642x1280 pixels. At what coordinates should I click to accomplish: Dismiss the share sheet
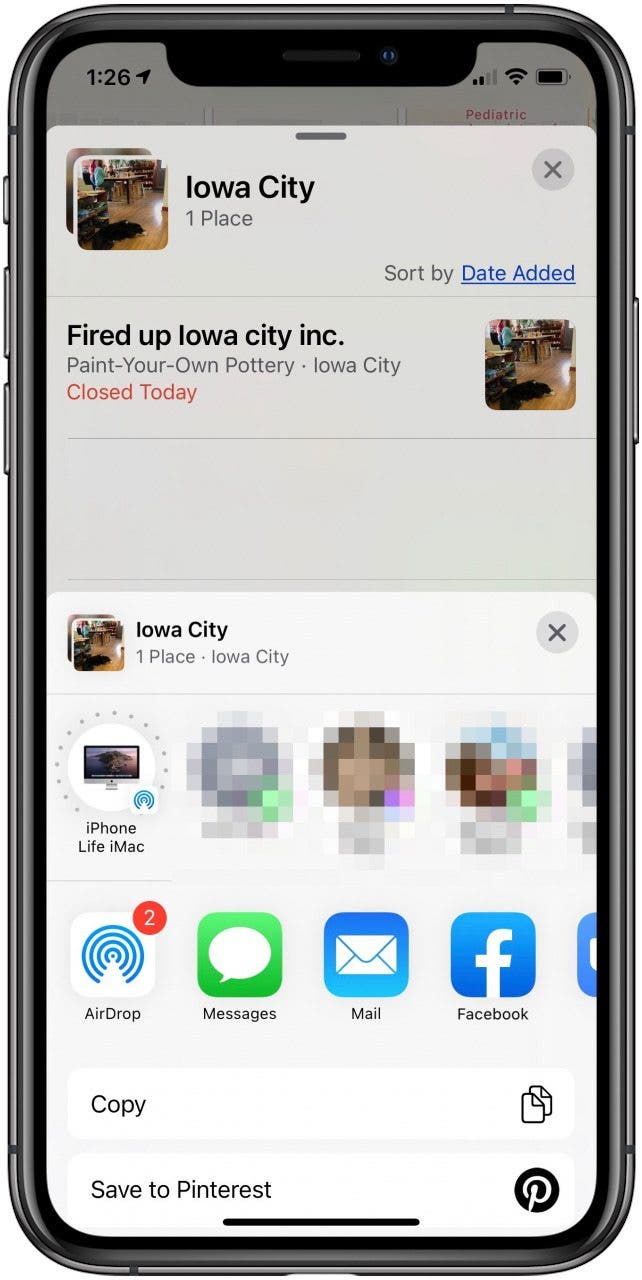[557, 632]
